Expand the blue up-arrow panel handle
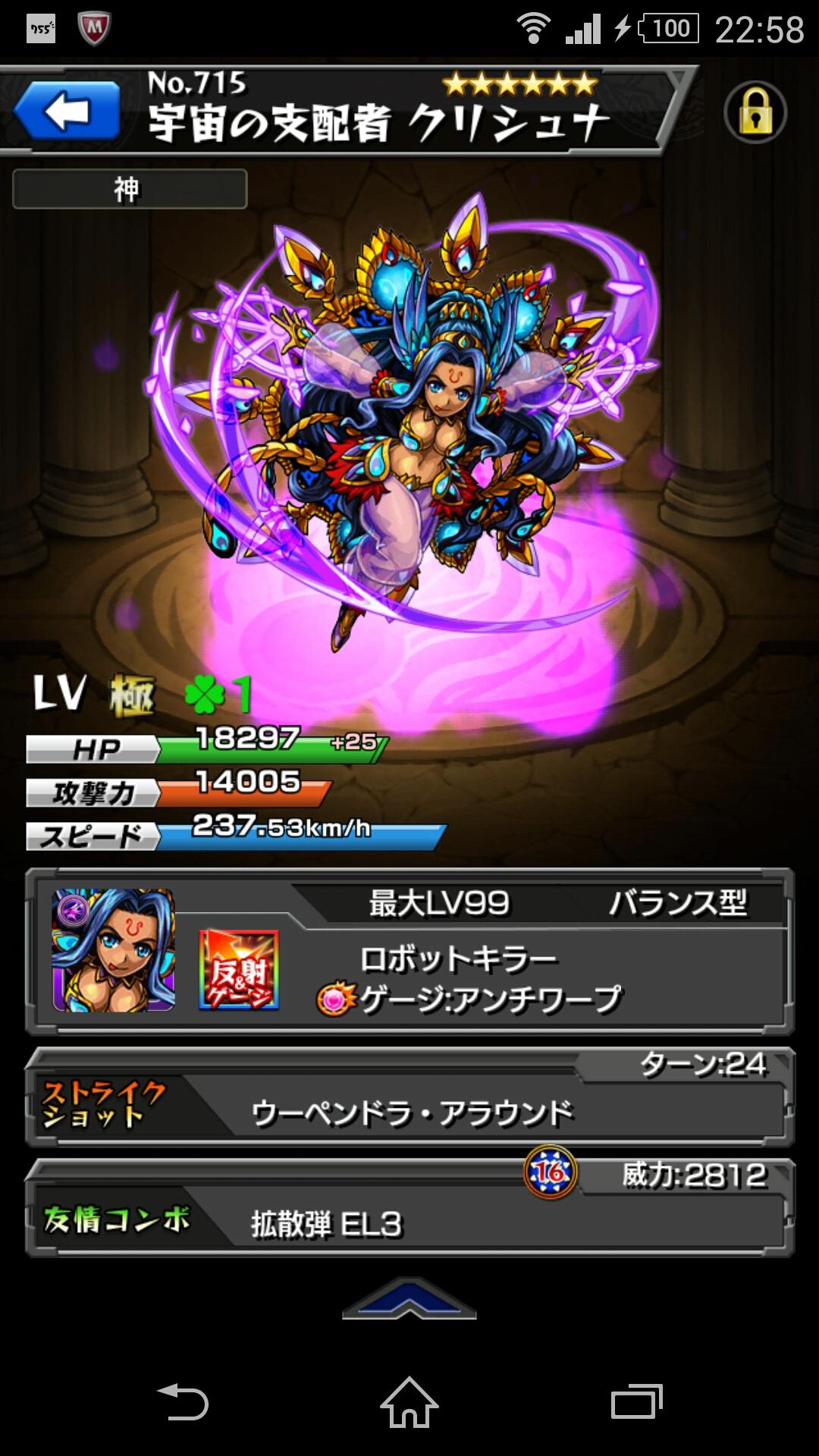The width and height of the screenshot is (819, 1456). 409,1298
